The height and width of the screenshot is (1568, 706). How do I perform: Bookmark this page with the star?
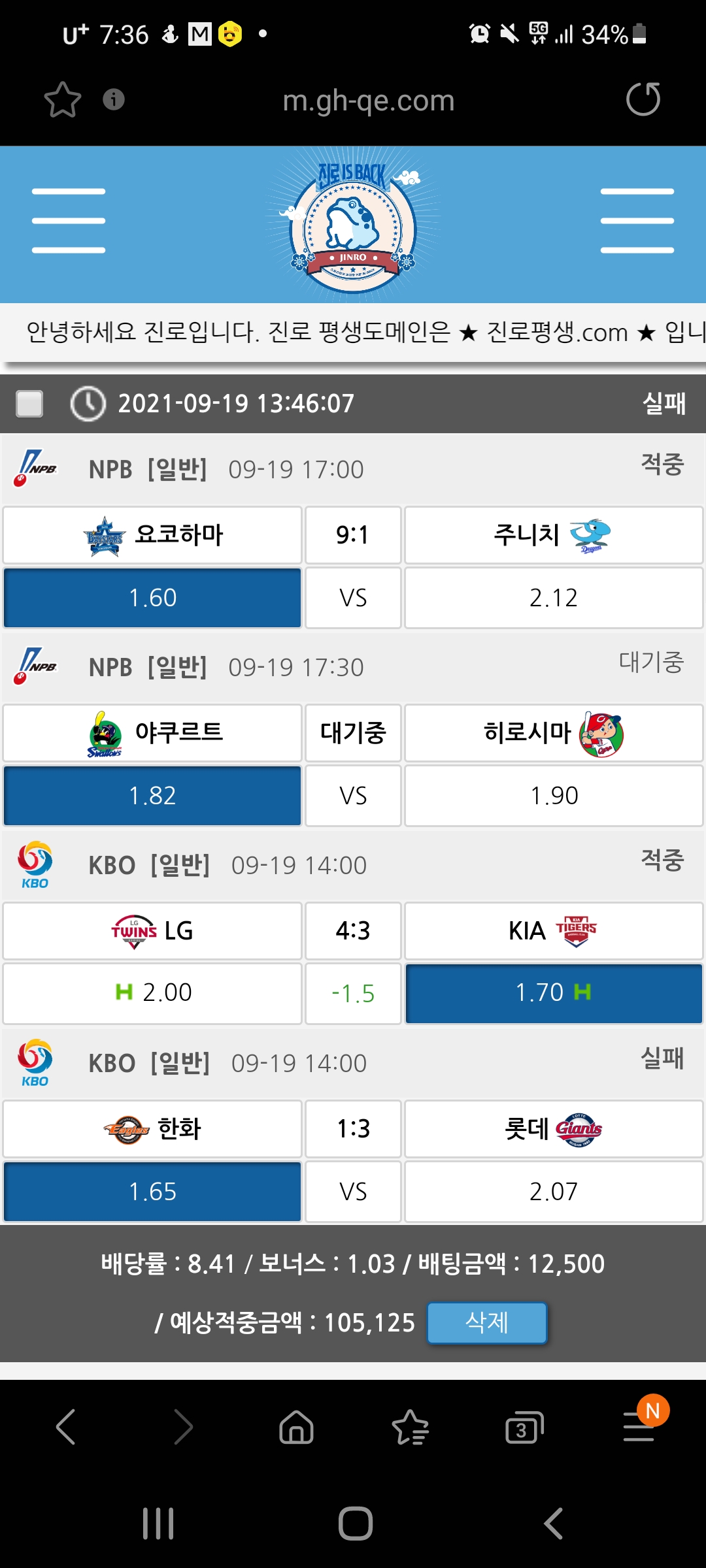(63, 100)
